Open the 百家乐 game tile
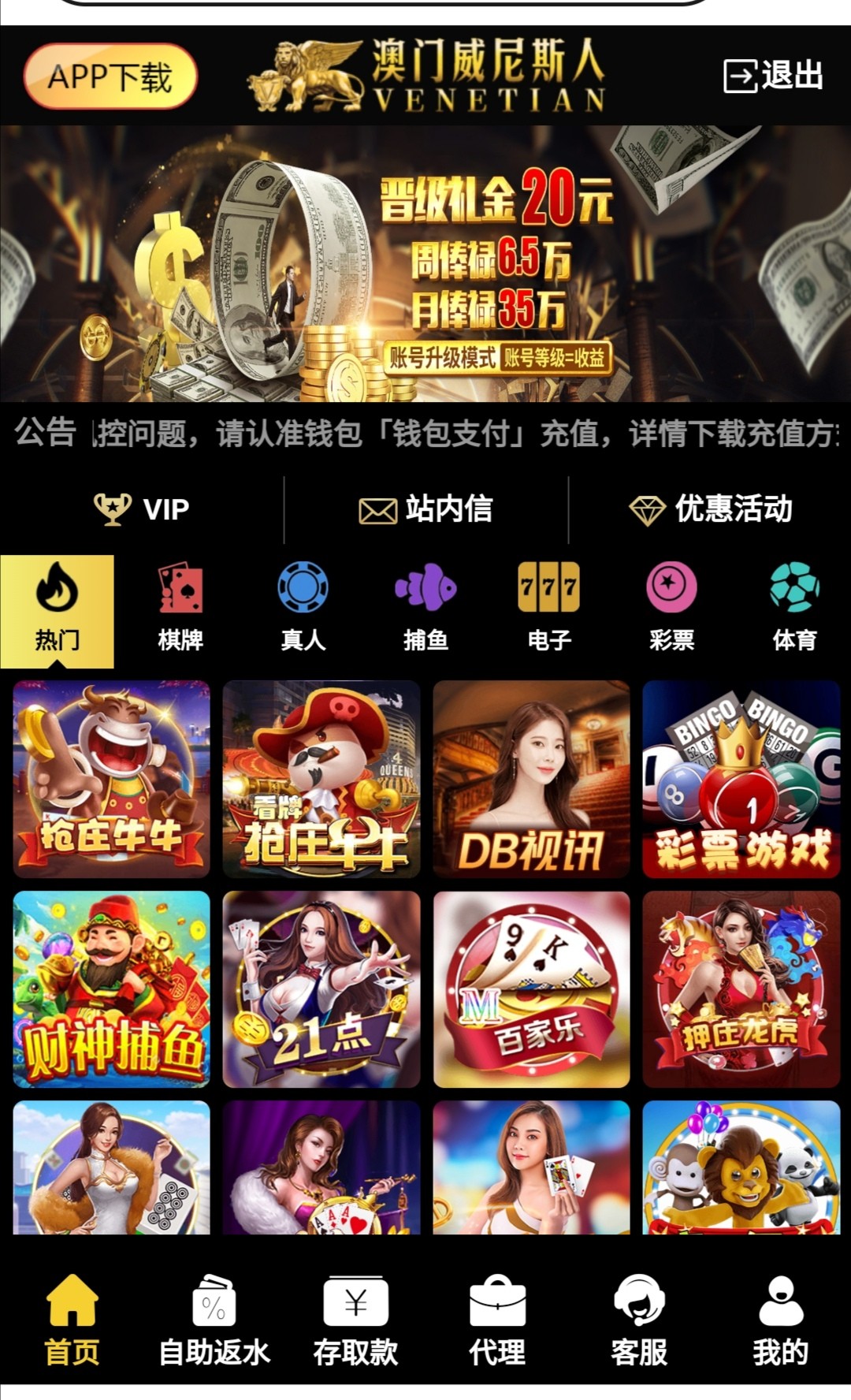Image resolution: width=851 pixels, height=1400 pixels. [531, 989]
